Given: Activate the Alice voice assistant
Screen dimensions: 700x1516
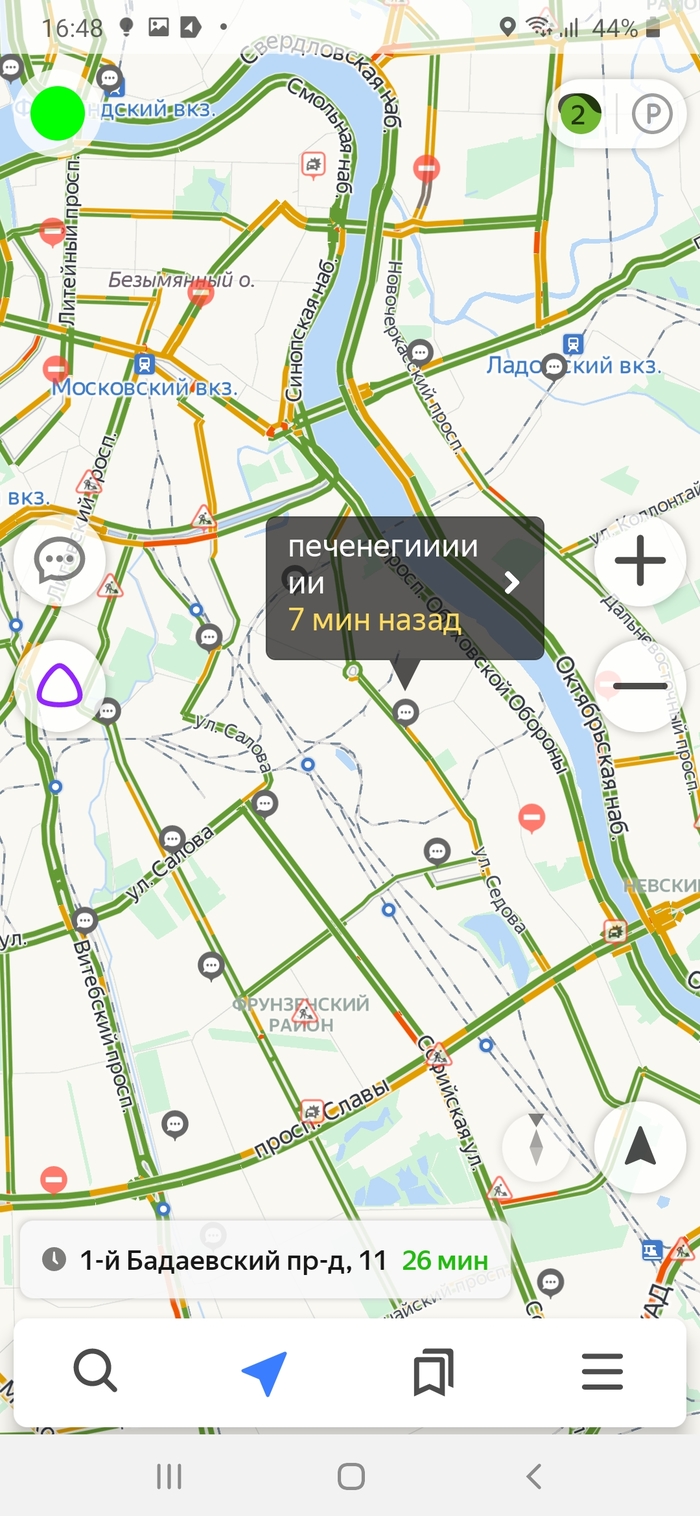Looking at the screenshot, I should click(x=60, y=686).
